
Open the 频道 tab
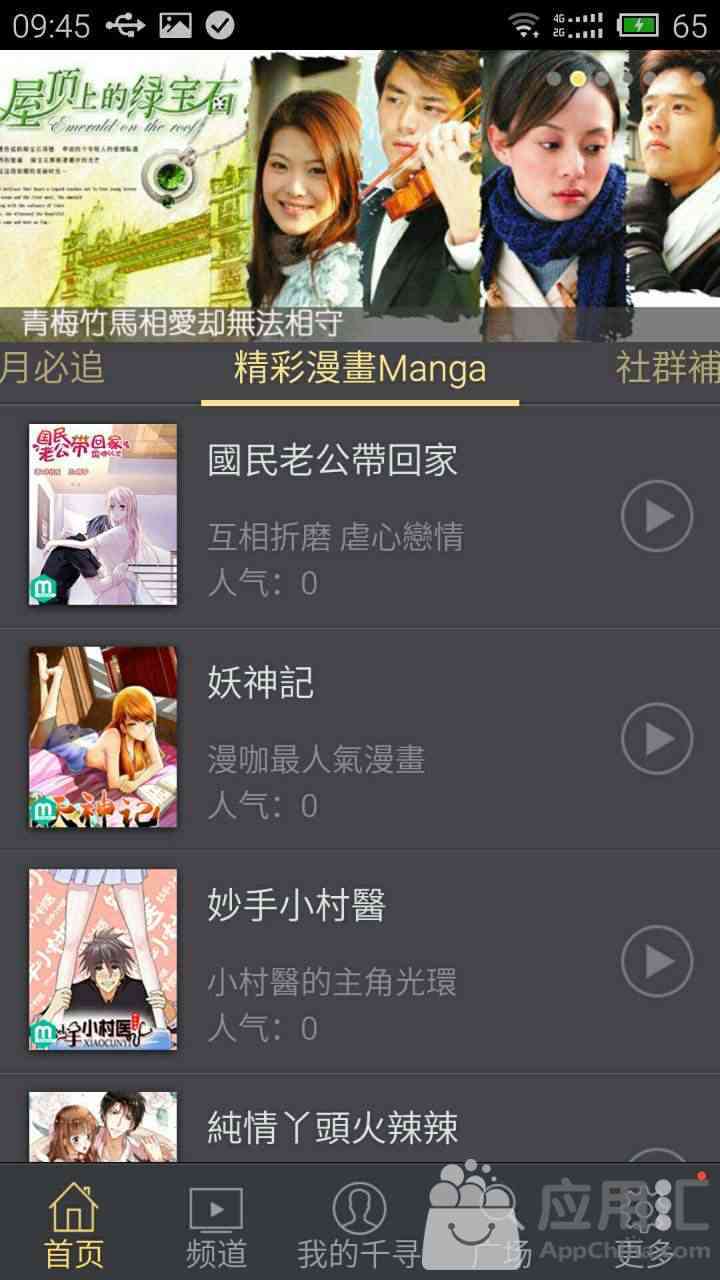[x=216, y=1225]
